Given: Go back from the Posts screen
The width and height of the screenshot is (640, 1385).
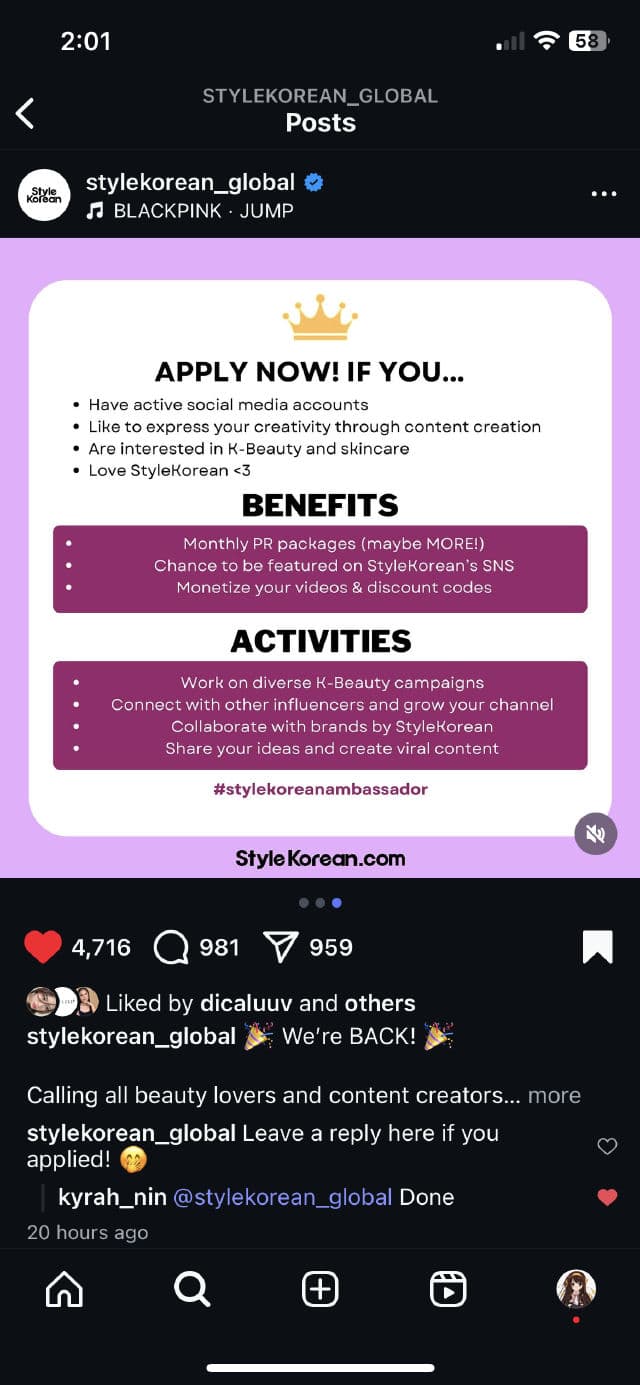Looking at the screenshot, I should pyautogui.click(x=26, y=113).
